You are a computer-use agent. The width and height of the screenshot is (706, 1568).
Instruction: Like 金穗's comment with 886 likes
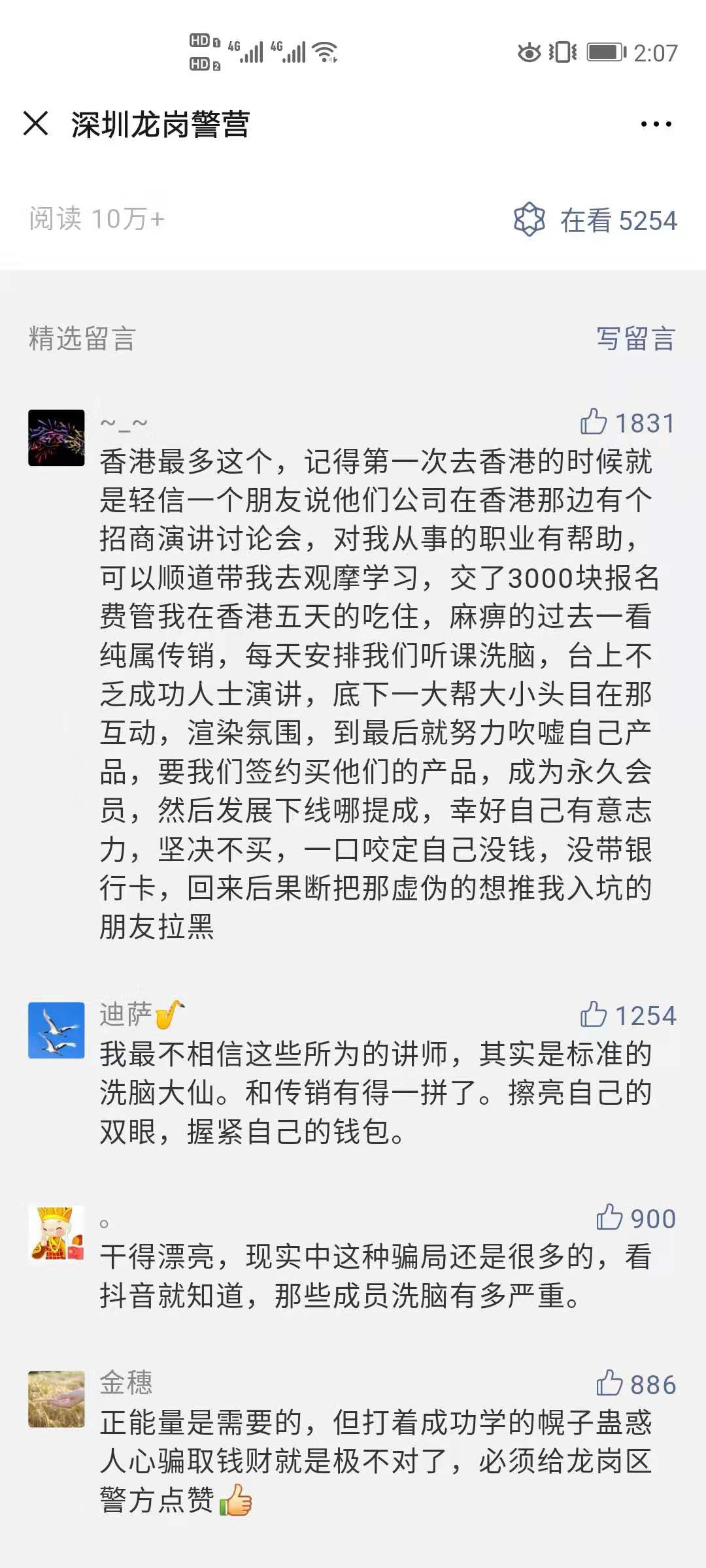pyautogui.click(x=609, y=1384)
